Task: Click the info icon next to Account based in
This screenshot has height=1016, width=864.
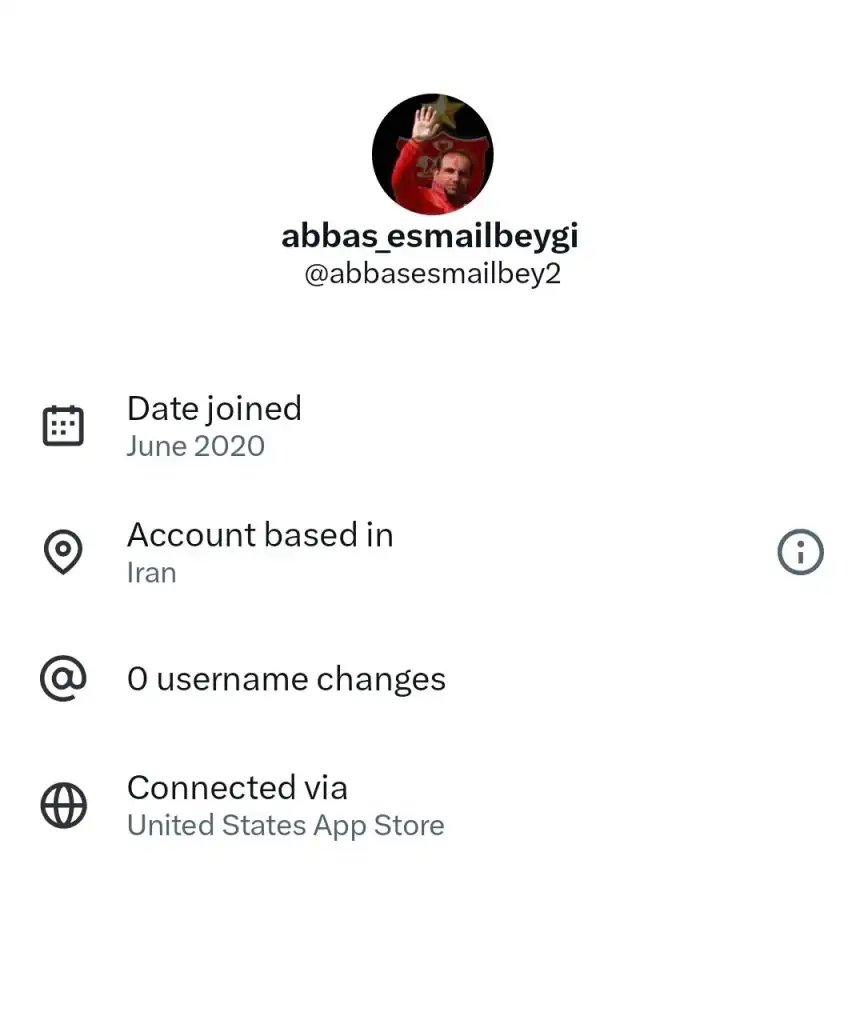Action: 800,552
